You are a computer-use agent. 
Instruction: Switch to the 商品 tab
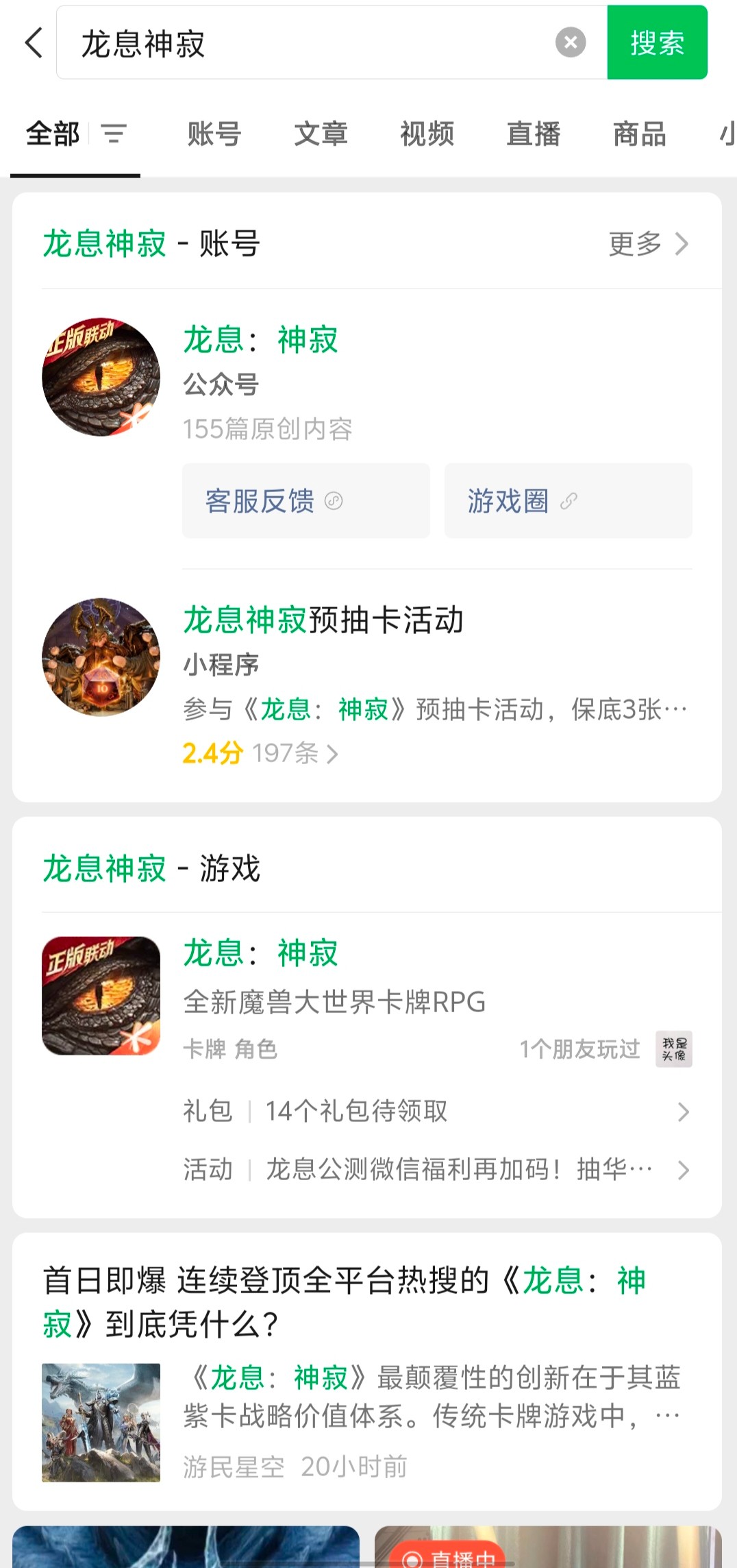click(640, 134)
